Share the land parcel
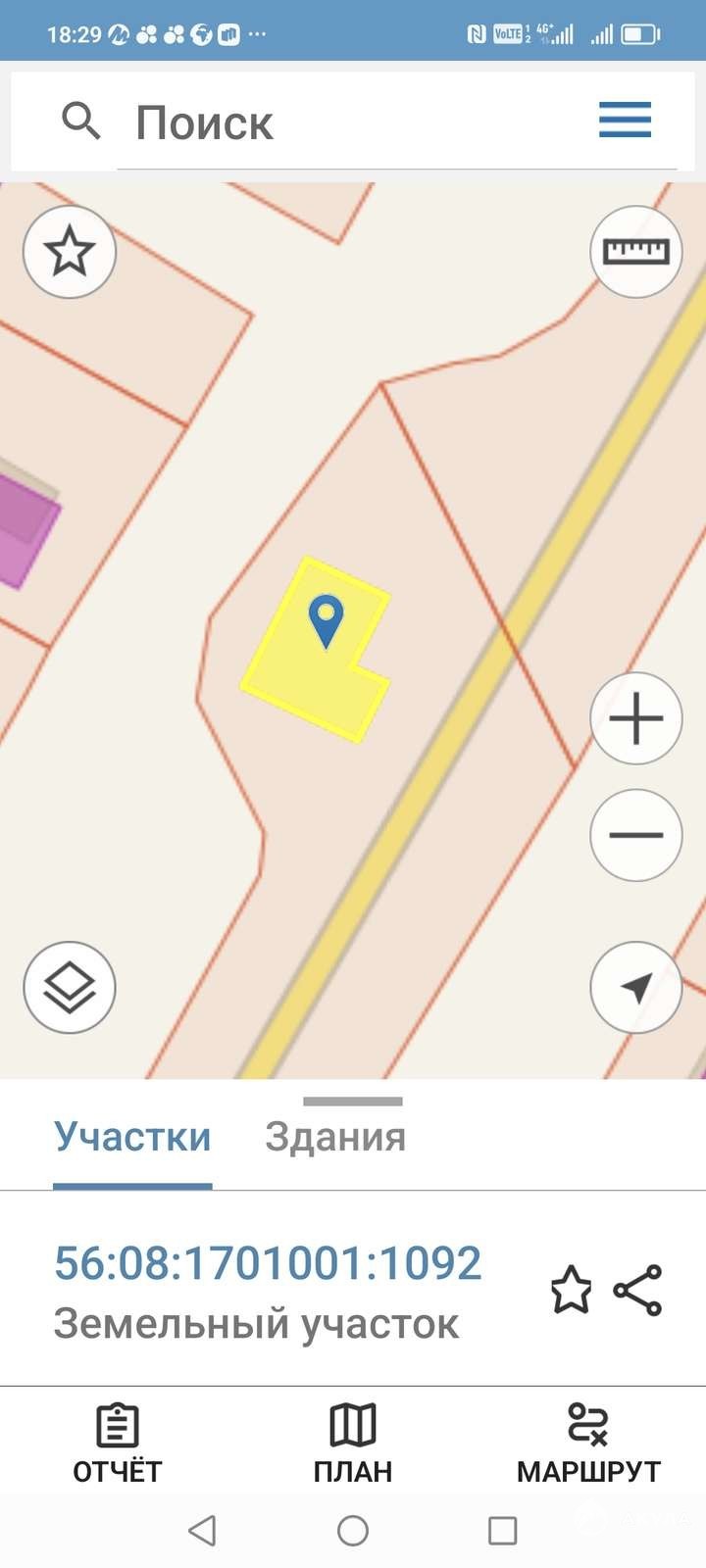 pyautogui.click(x=638, y=1290)
